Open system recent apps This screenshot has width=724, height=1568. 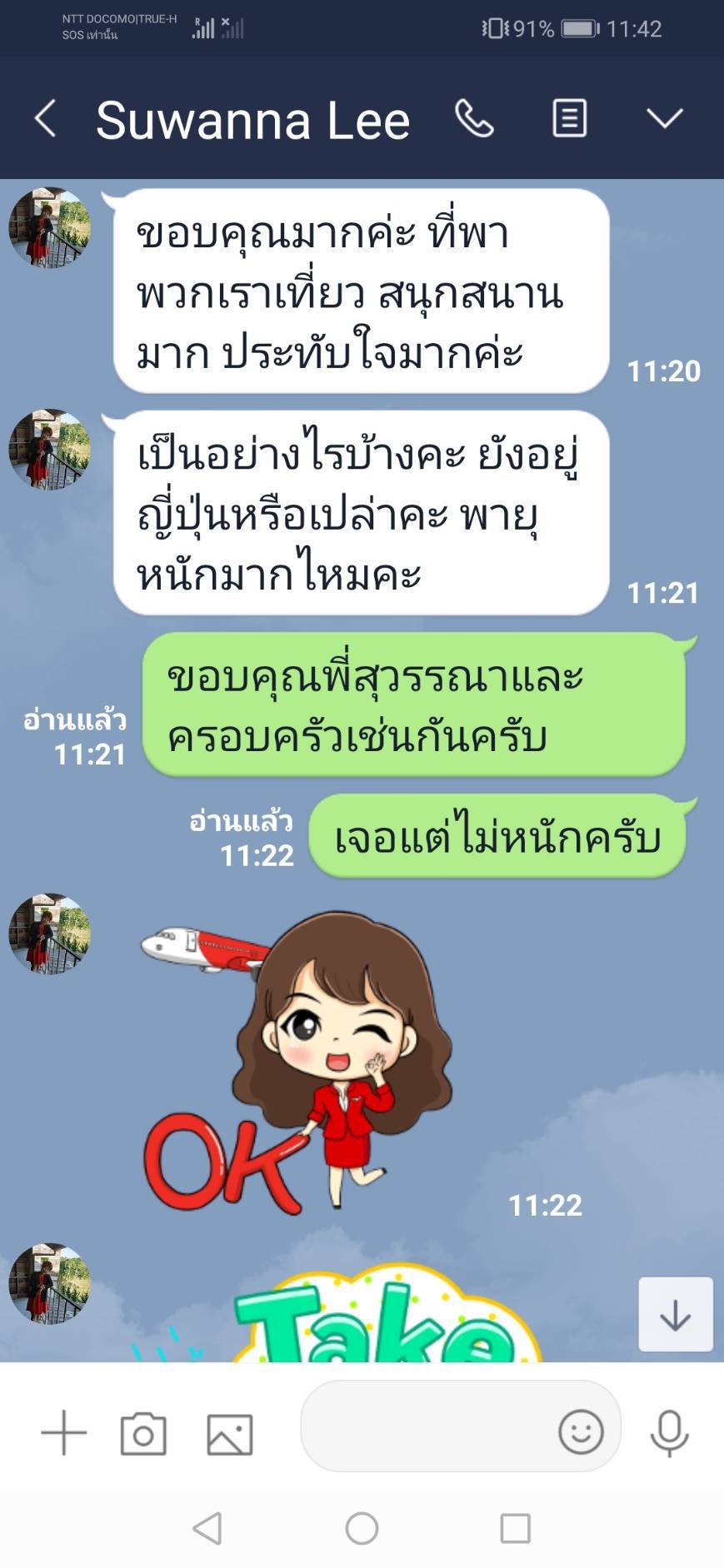(x=515, y=1528)
